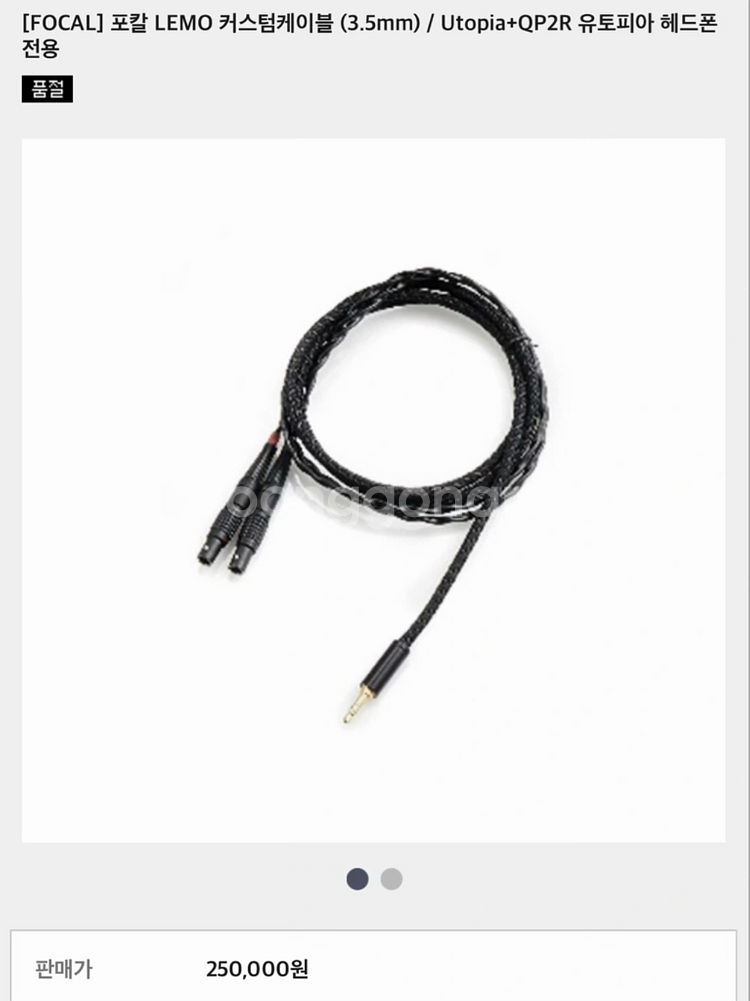The height and width of the screenshot is (1001, 750).
Task: Select the first image indicator dot
Action: click(357, 879)
